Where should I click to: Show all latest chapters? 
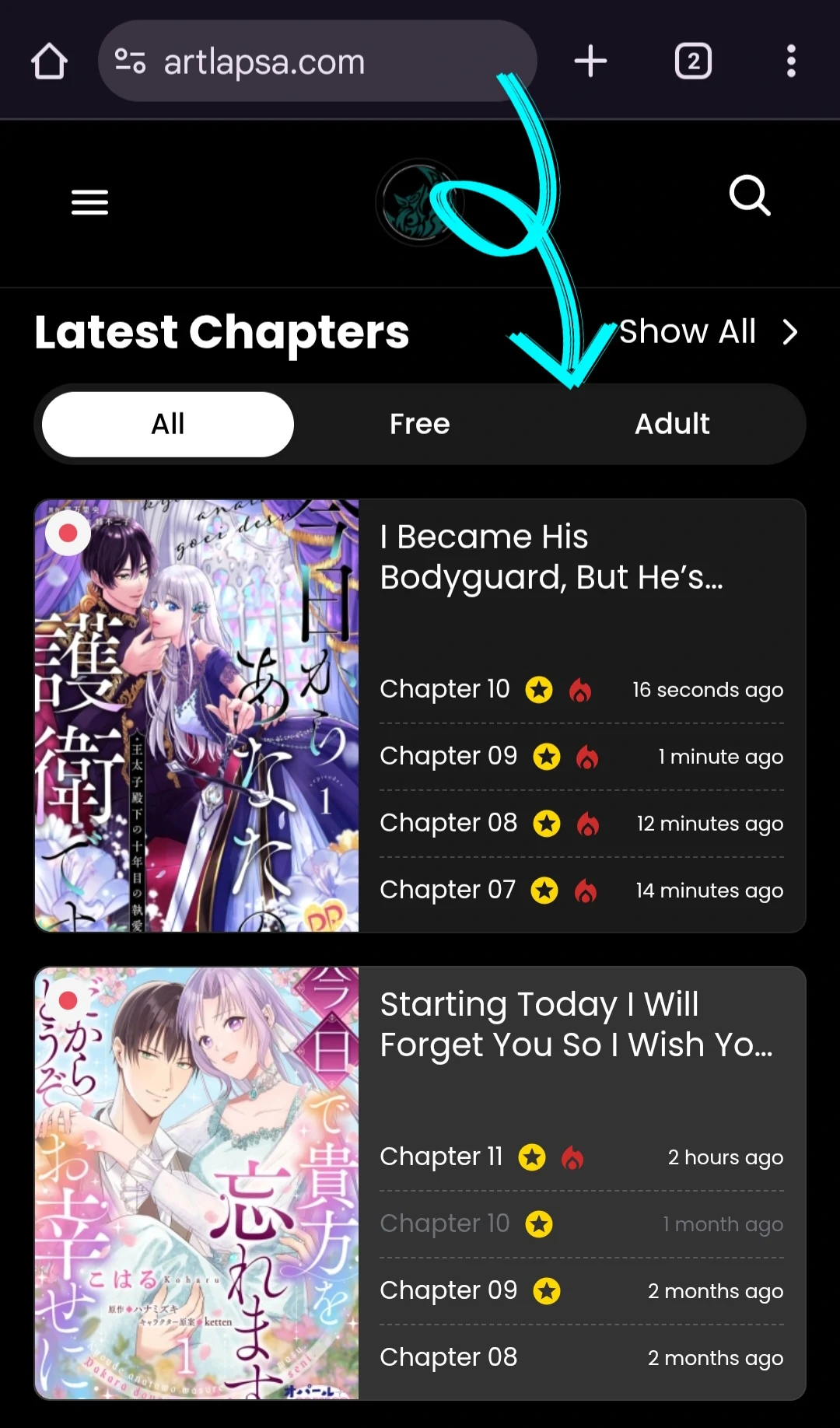(708, 332)
